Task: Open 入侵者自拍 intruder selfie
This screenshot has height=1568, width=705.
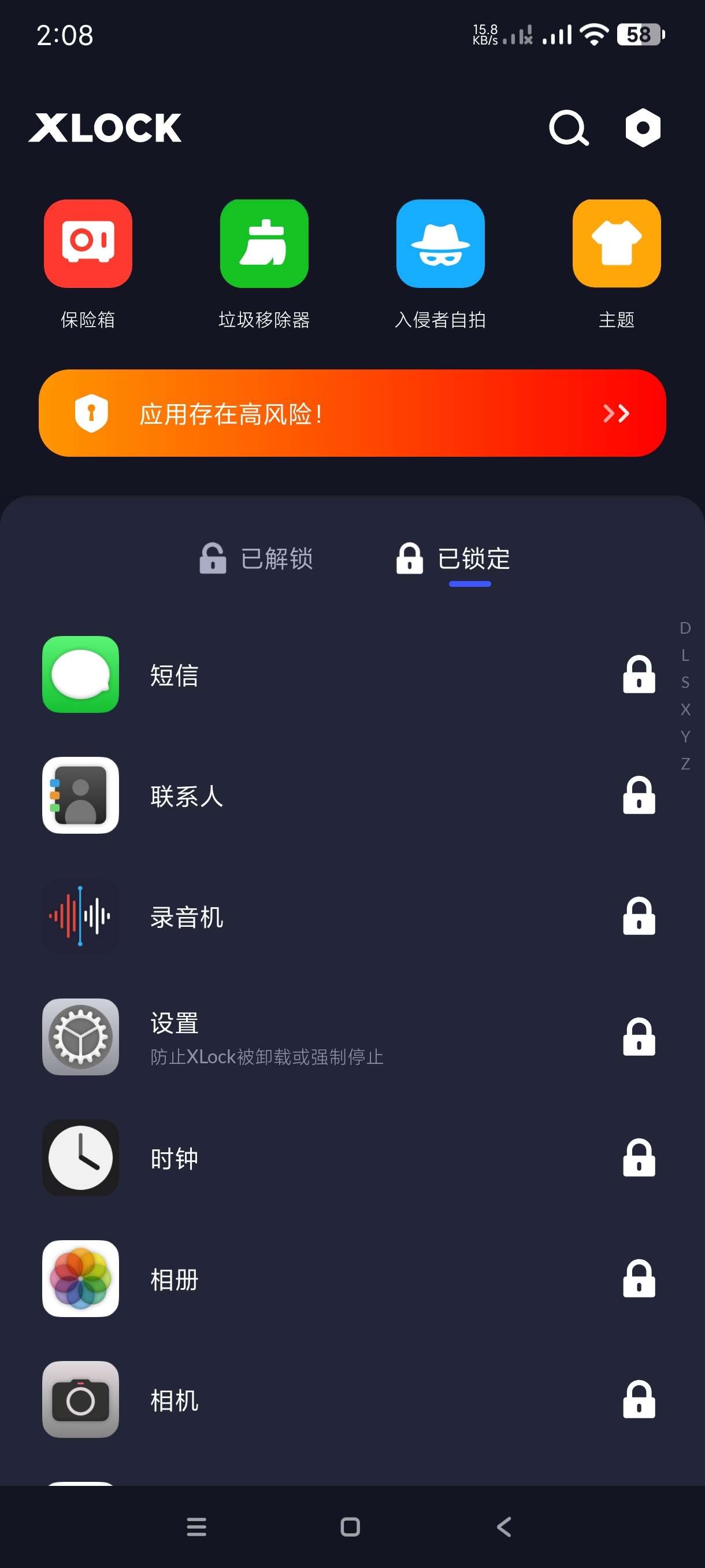Action: pyautogui.click(x=440, y=243)
